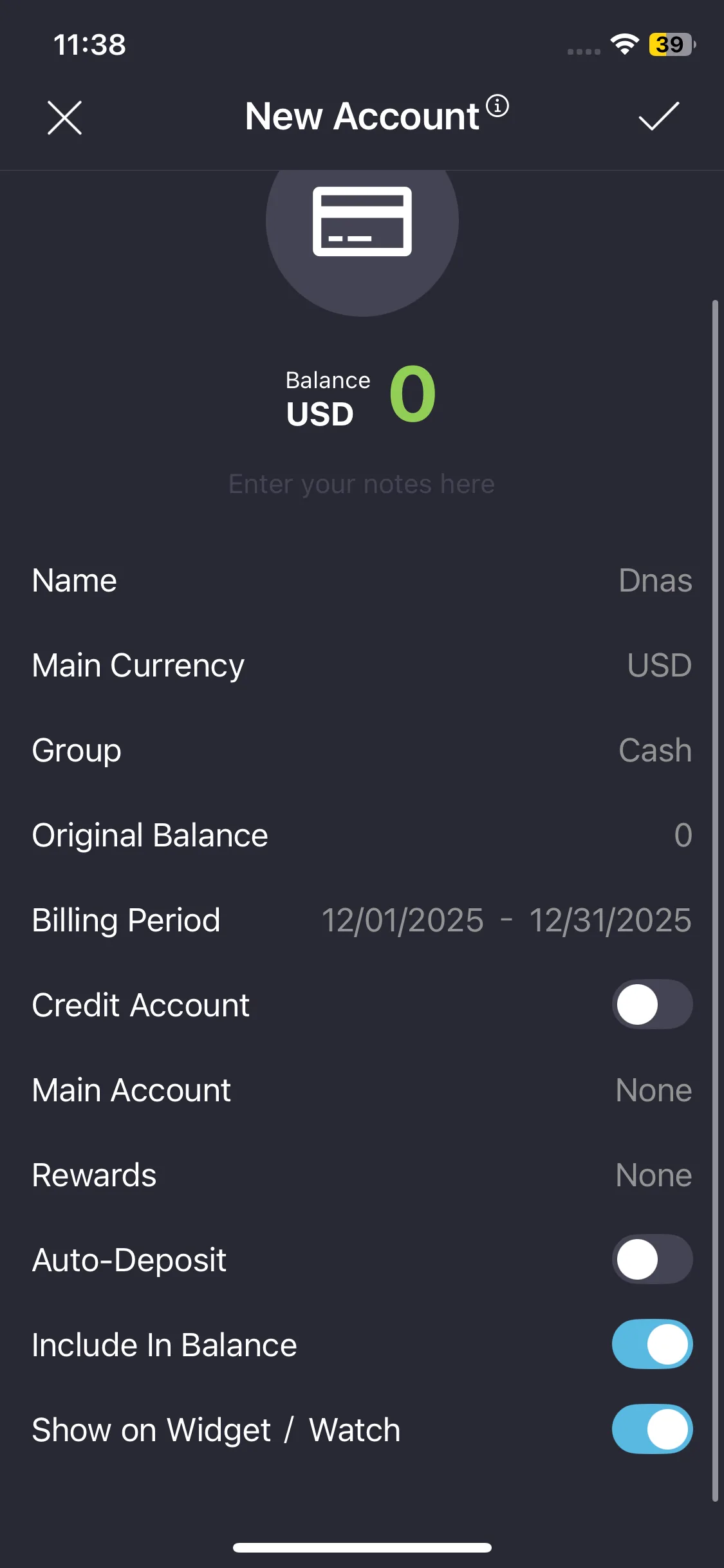Set the Original Balance value
Image resolution: width=724 pixels, height=1568 pixels.
682,835
